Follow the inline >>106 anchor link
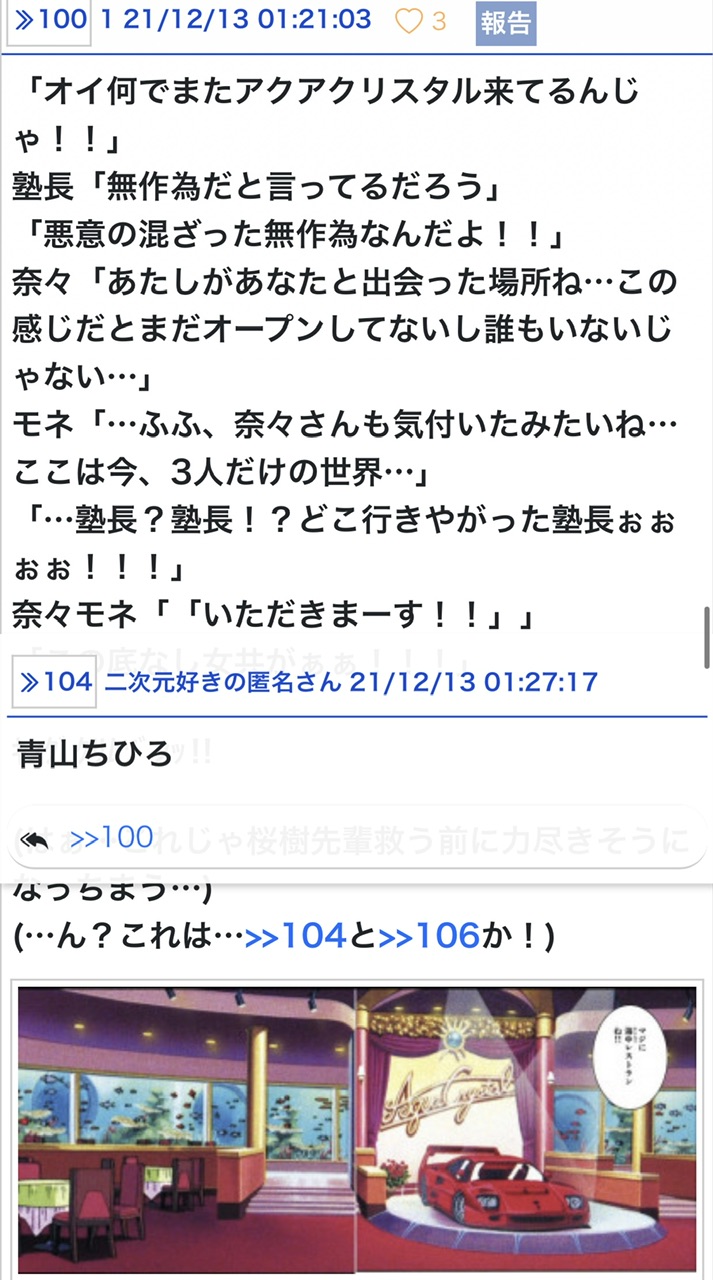 click(430, 936)
